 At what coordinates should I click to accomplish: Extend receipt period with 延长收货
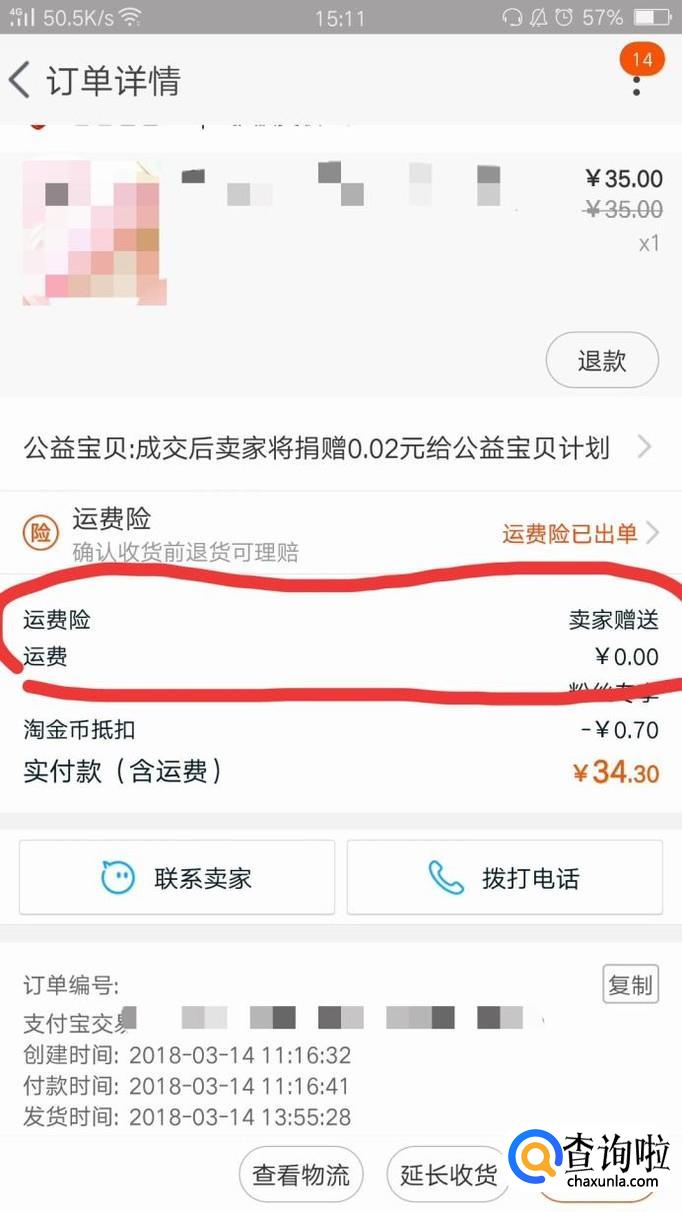[448, 1175]
